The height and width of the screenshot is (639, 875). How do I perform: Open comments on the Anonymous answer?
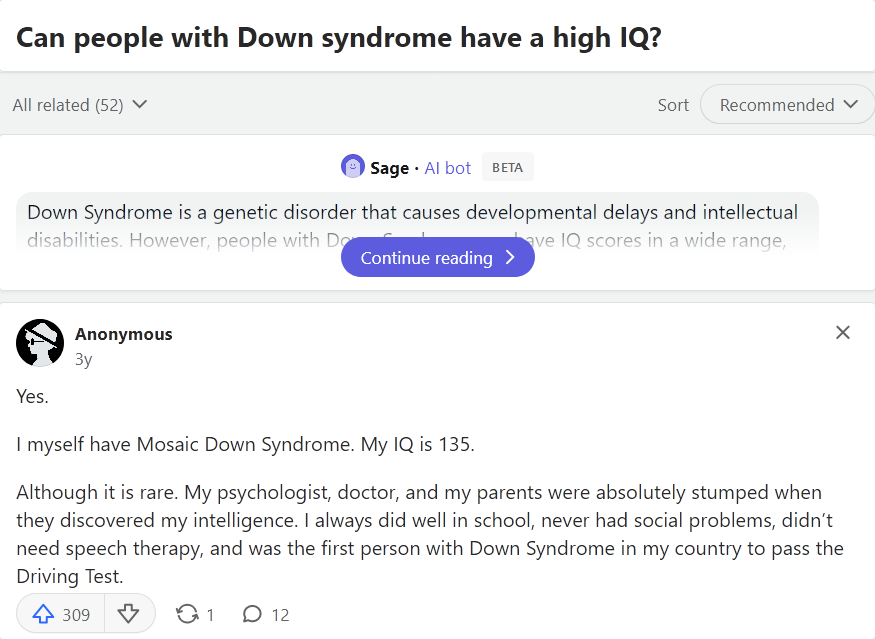(x=266, y=614)
